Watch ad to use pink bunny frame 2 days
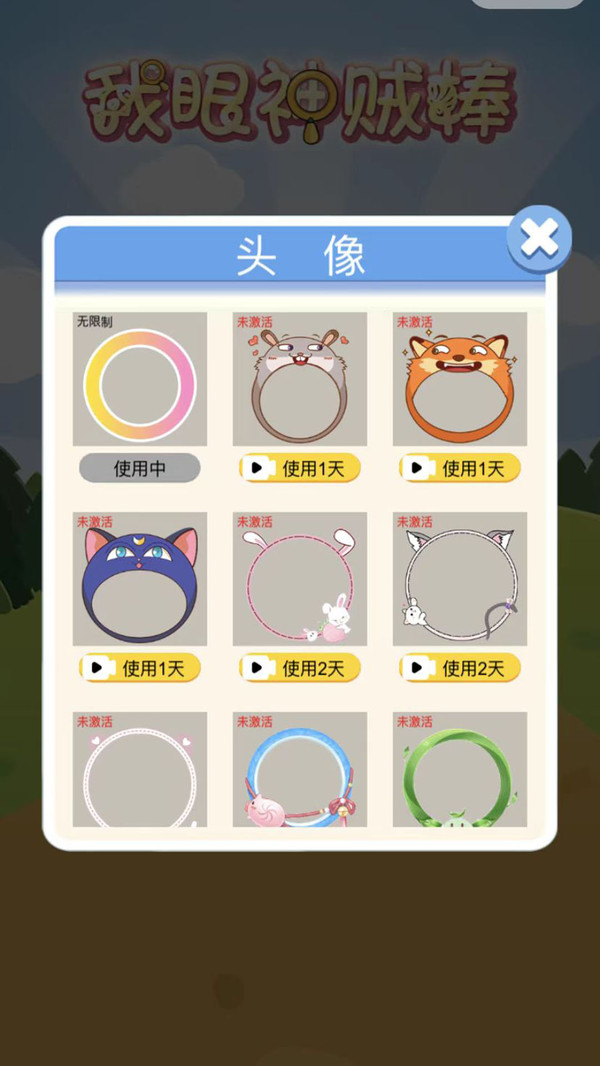 pos(299,668)
